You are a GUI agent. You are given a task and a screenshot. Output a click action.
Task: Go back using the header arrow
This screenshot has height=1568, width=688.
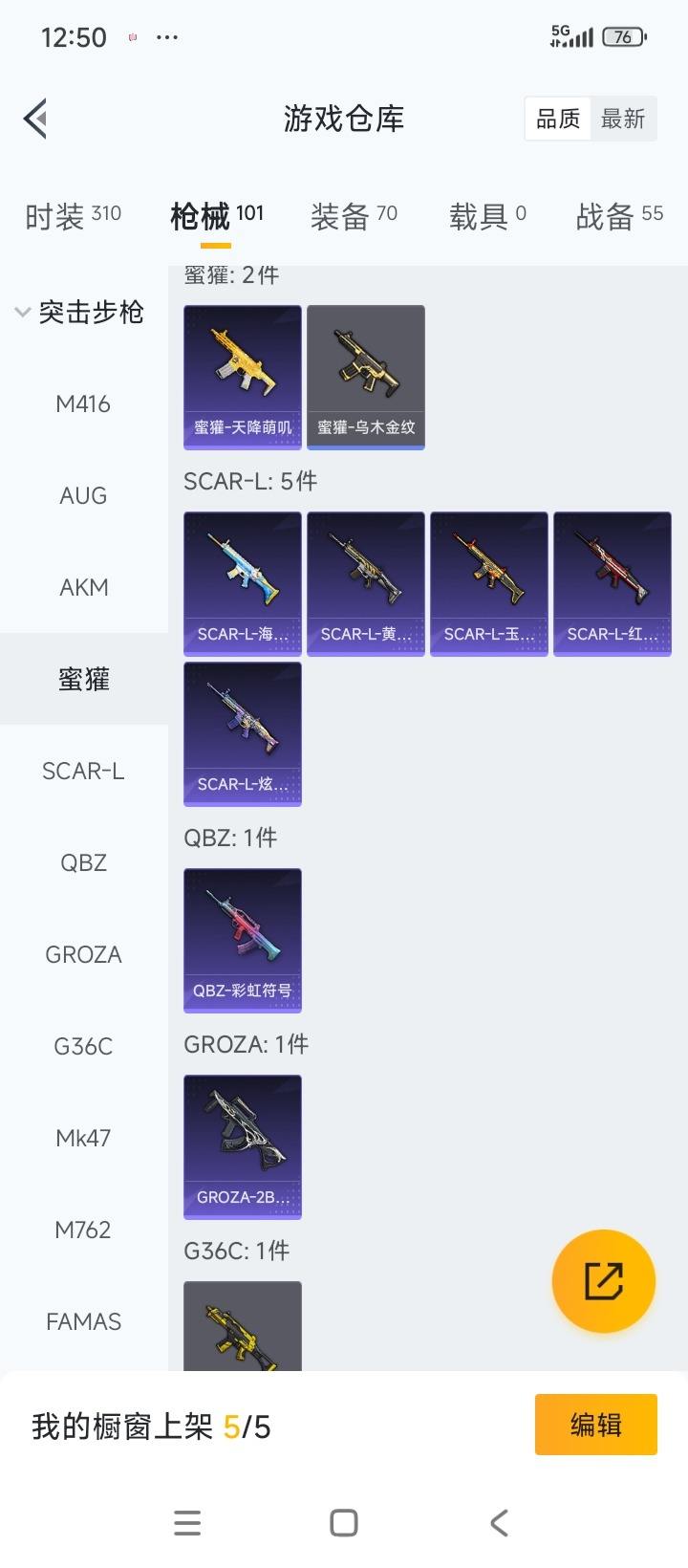(x=36, y=120)
